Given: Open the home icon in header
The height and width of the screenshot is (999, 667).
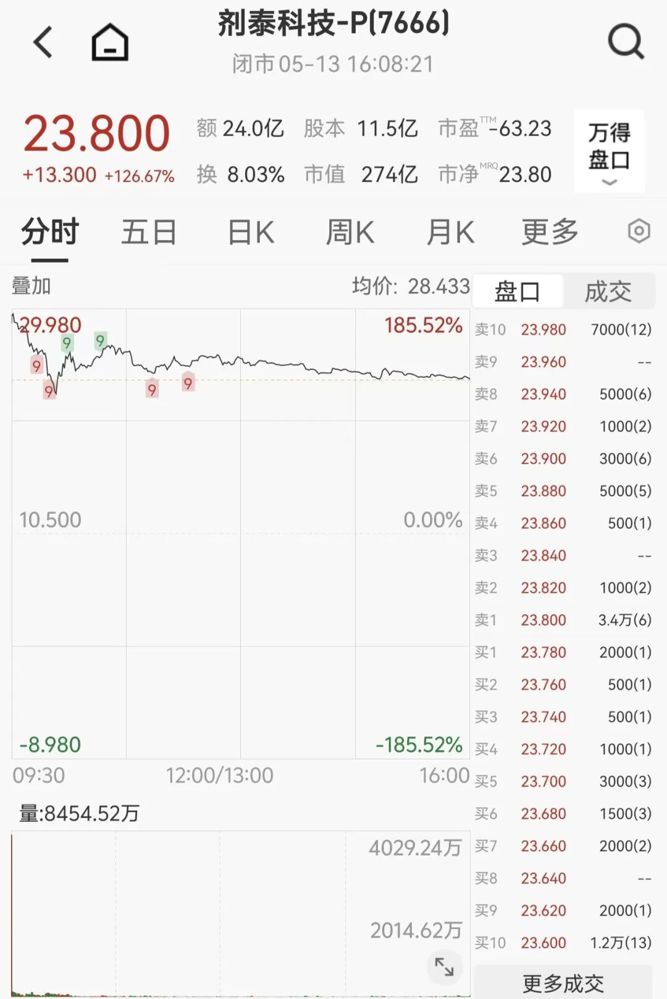Looking at the screenshot, I should point(110,42).
